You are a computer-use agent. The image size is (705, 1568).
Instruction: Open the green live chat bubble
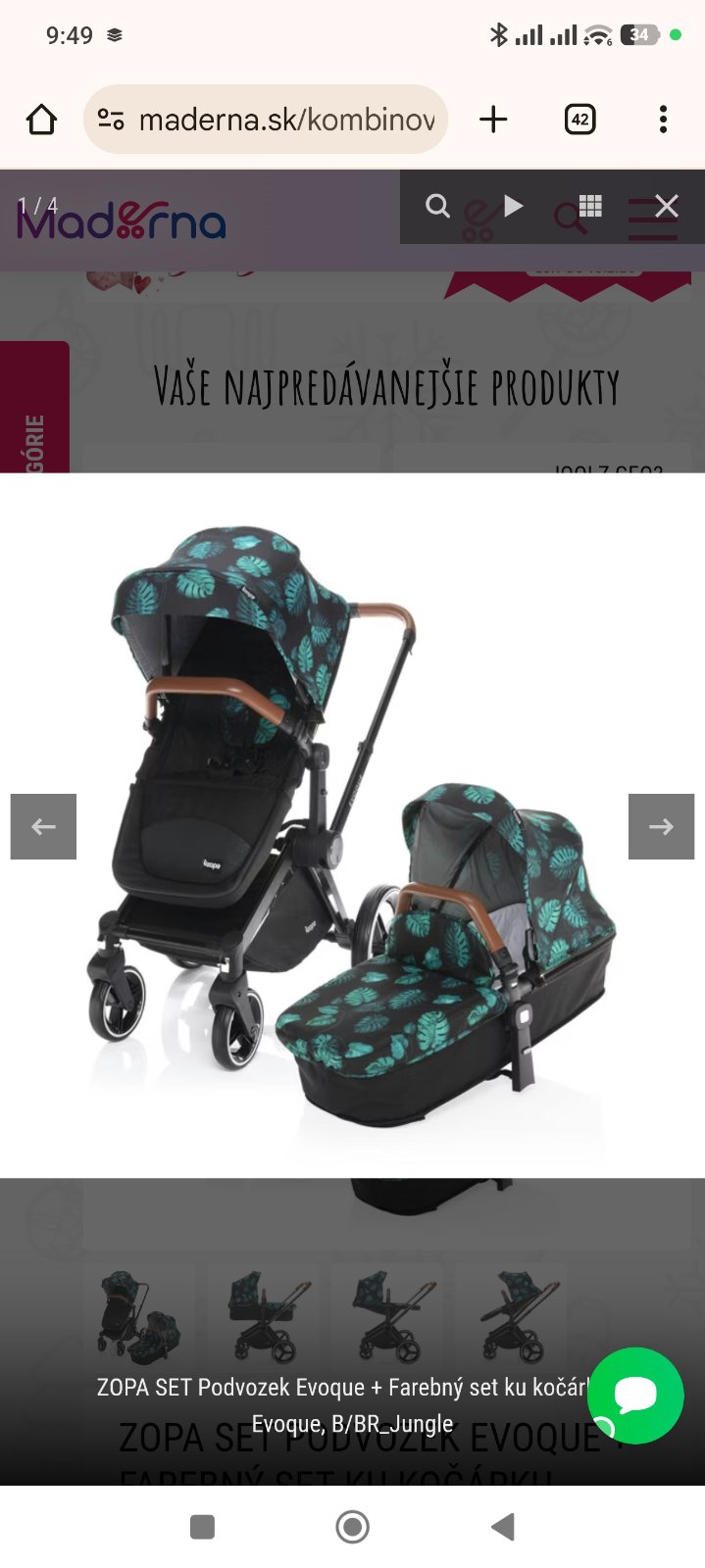(x=634, y=1395)
